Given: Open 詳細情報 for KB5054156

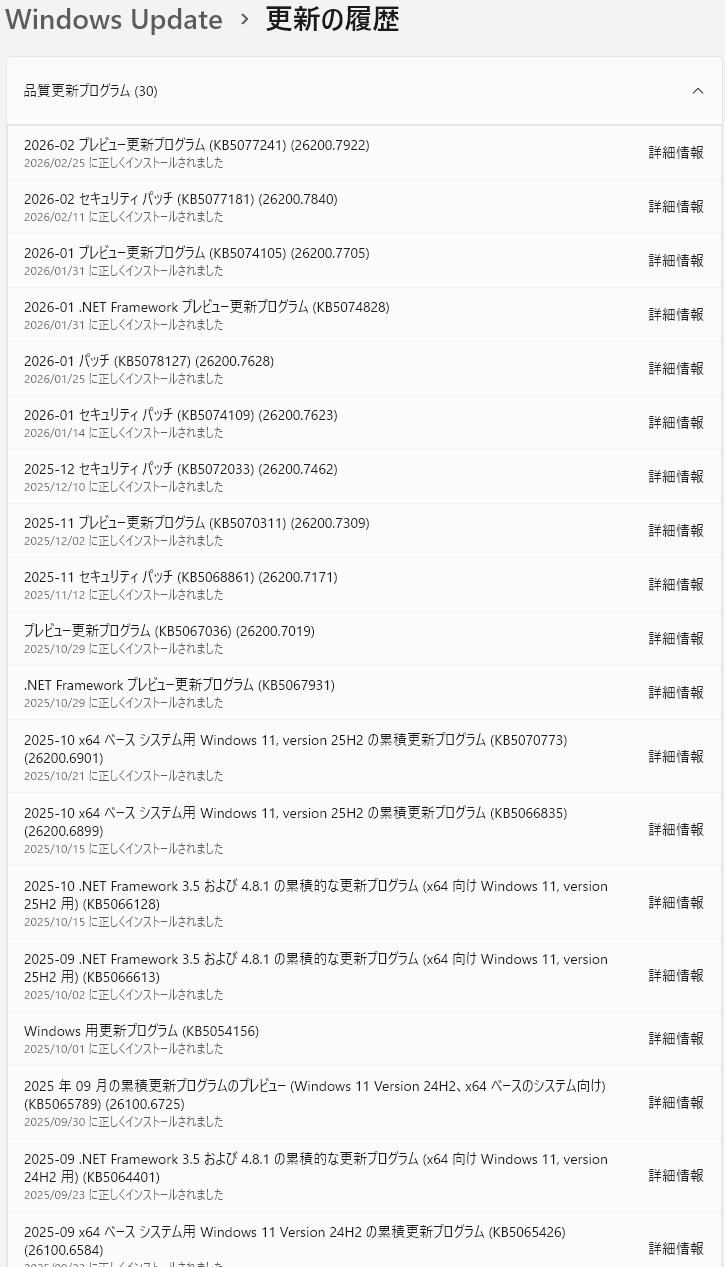Looking at the screenshot, I should pyautogui.click(x=676, y=1039).
